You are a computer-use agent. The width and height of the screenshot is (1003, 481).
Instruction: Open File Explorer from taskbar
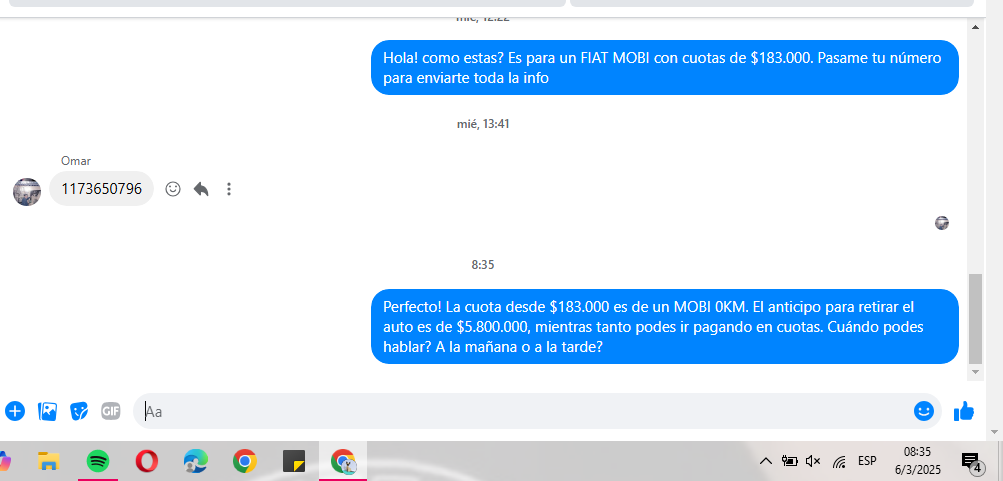coord(48,461)
